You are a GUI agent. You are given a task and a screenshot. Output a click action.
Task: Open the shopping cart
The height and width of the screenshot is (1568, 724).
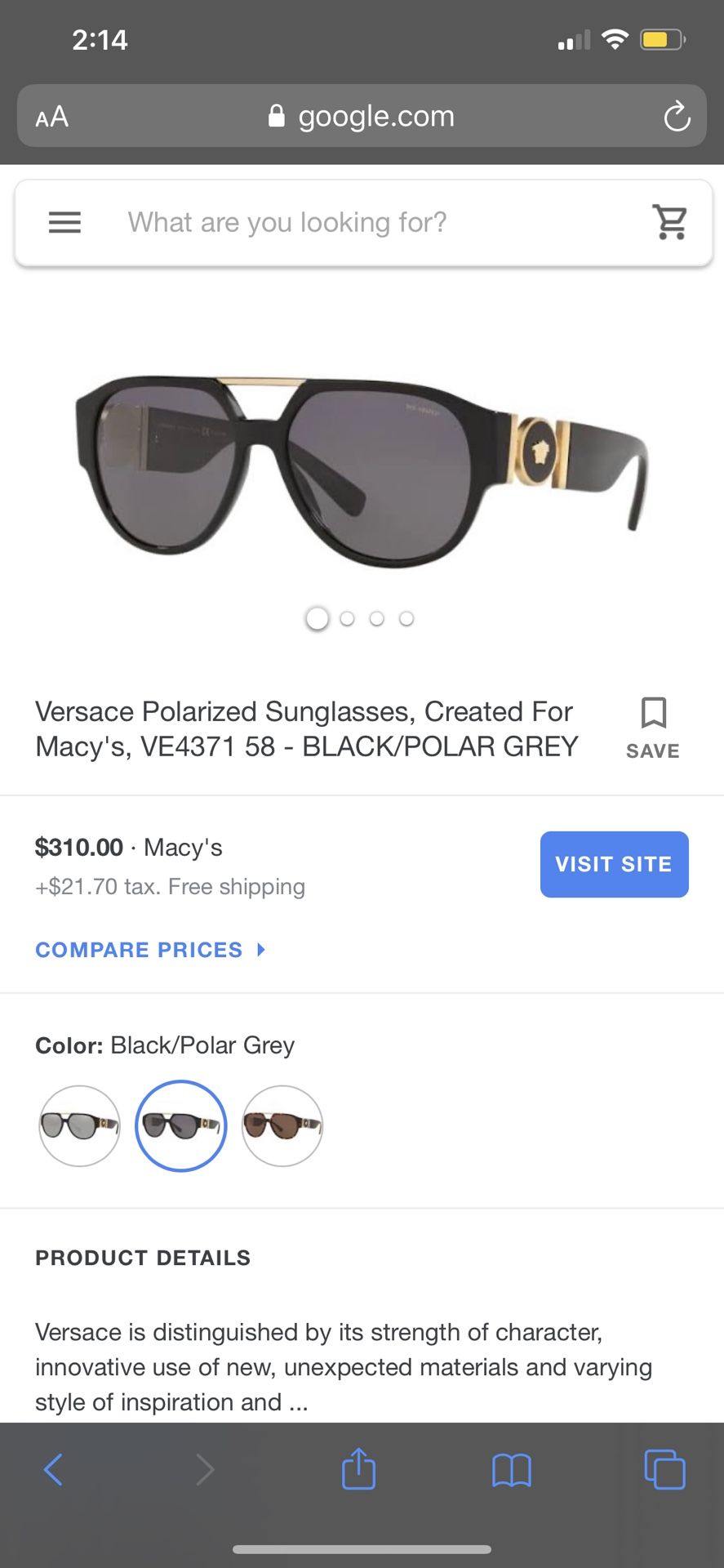tap(671, 222)
